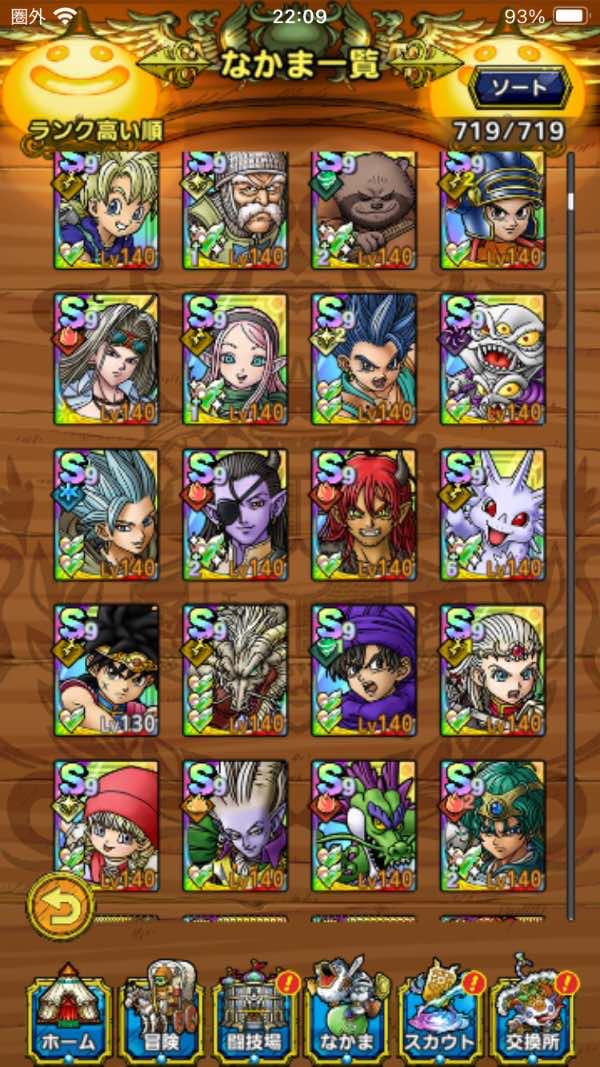The image size is (600, 1067).
Task: Select the Lv130 black-haired hero card
Action: point(106,671)
